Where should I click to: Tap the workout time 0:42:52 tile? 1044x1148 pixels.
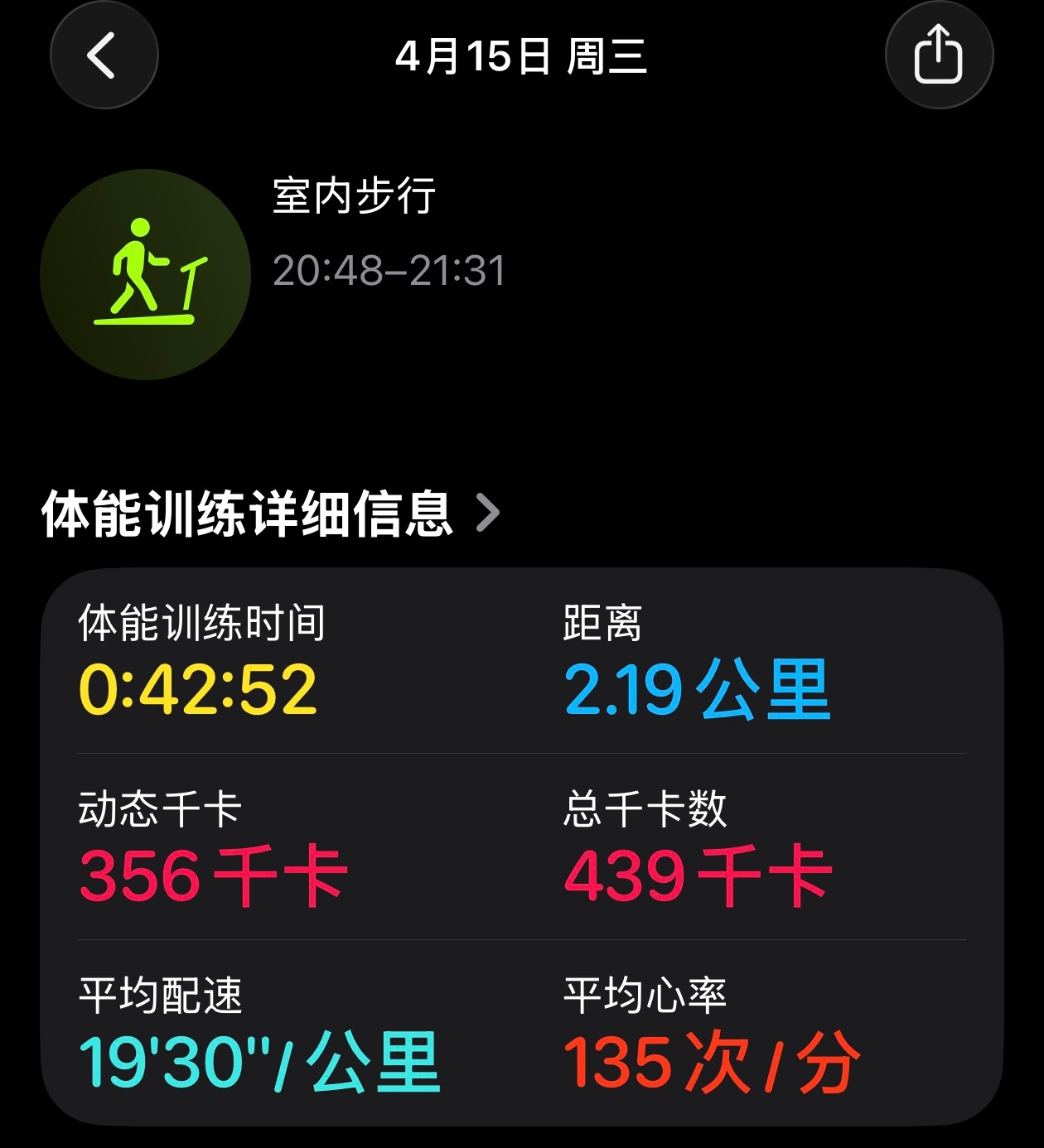point(197,688)
